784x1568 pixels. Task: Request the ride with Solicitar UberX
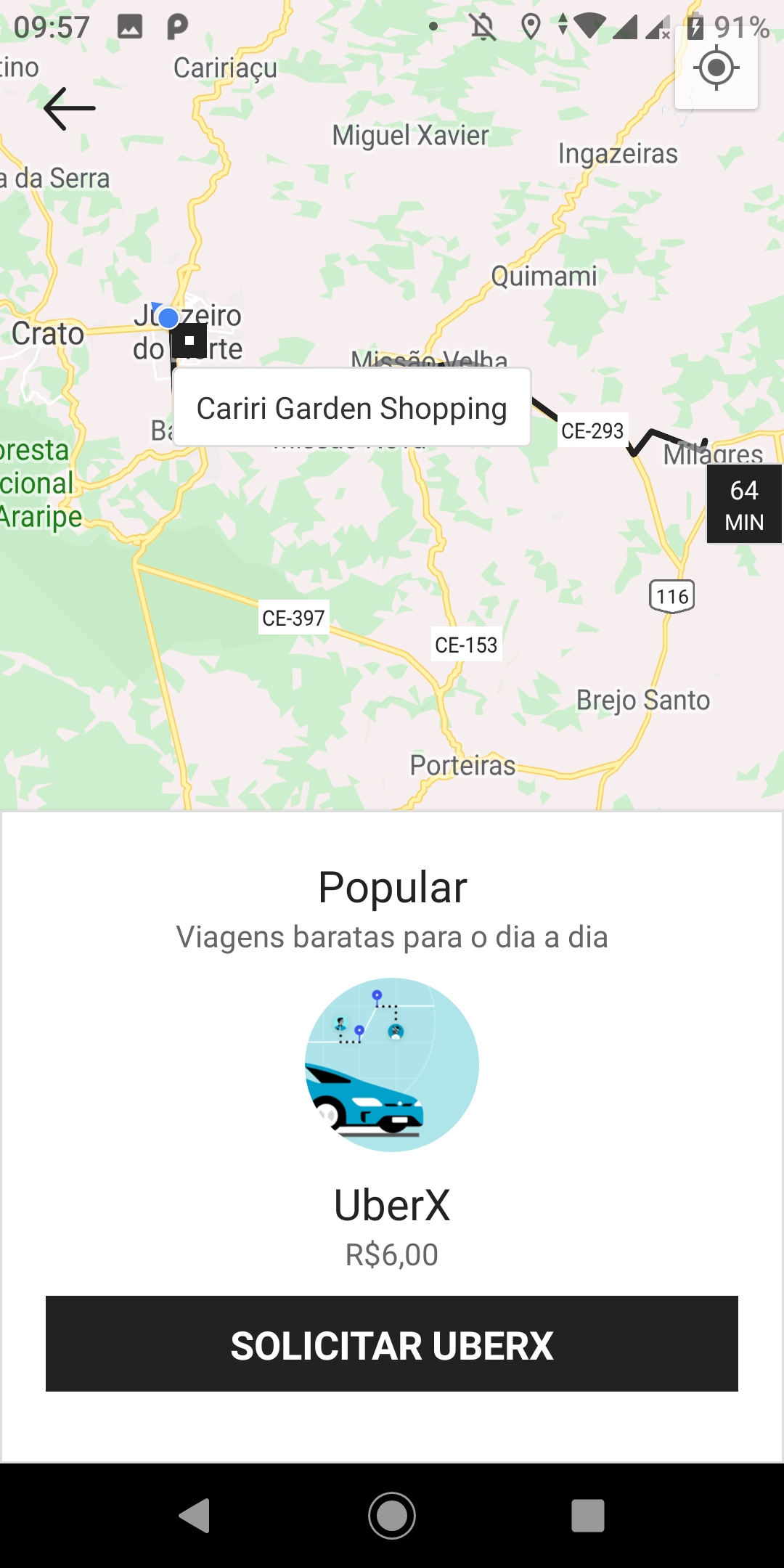(392, 1344)
